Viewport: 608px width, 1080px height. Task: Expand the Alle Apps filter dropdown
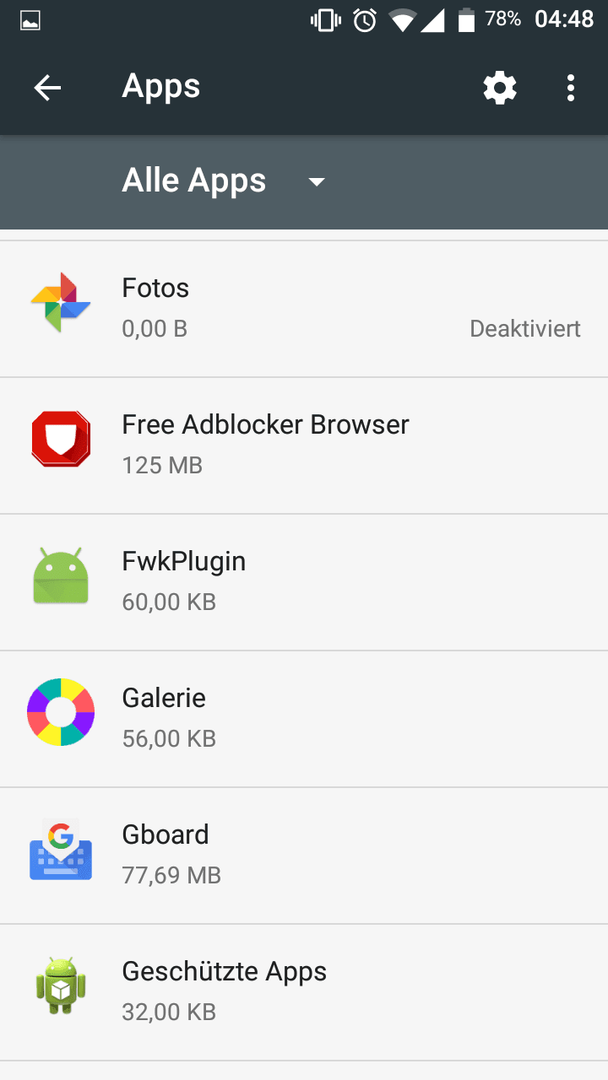click(x=223, y=181)
